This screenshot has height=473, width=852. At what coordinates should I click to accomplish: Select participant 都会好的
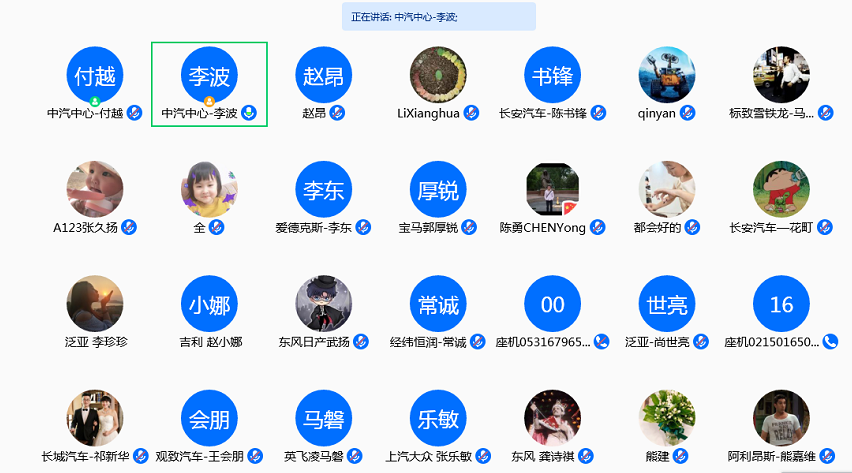tap(667, 190)
